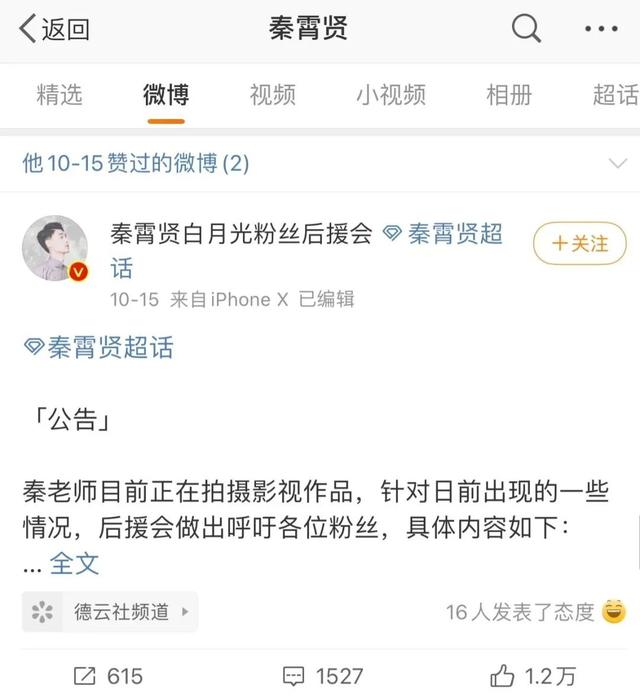This screenshot has height=698, width=640.
Task: Open the comments with 1527 replies
Action: click(322, 676)
